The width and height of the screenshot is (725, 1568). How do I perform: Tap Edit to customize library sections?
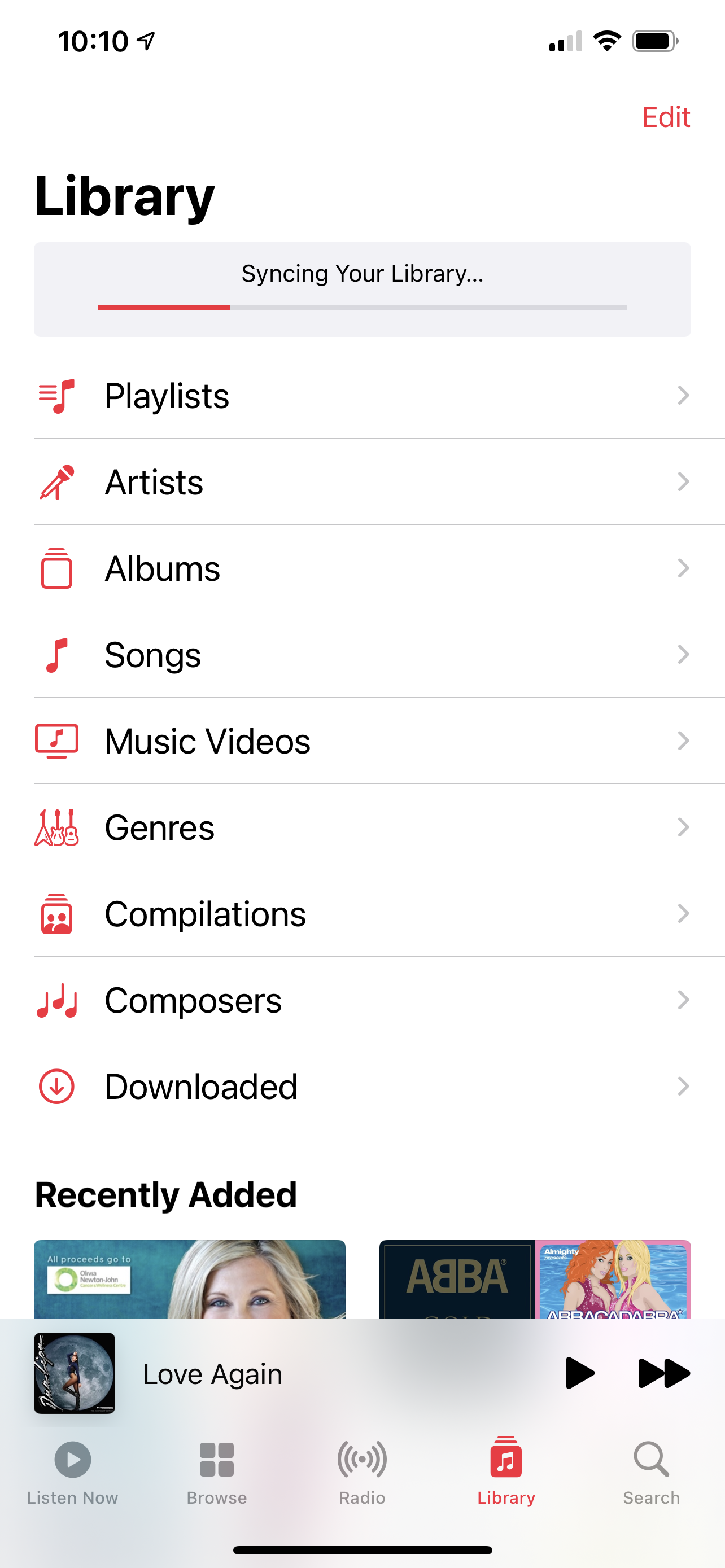point(665,117)
